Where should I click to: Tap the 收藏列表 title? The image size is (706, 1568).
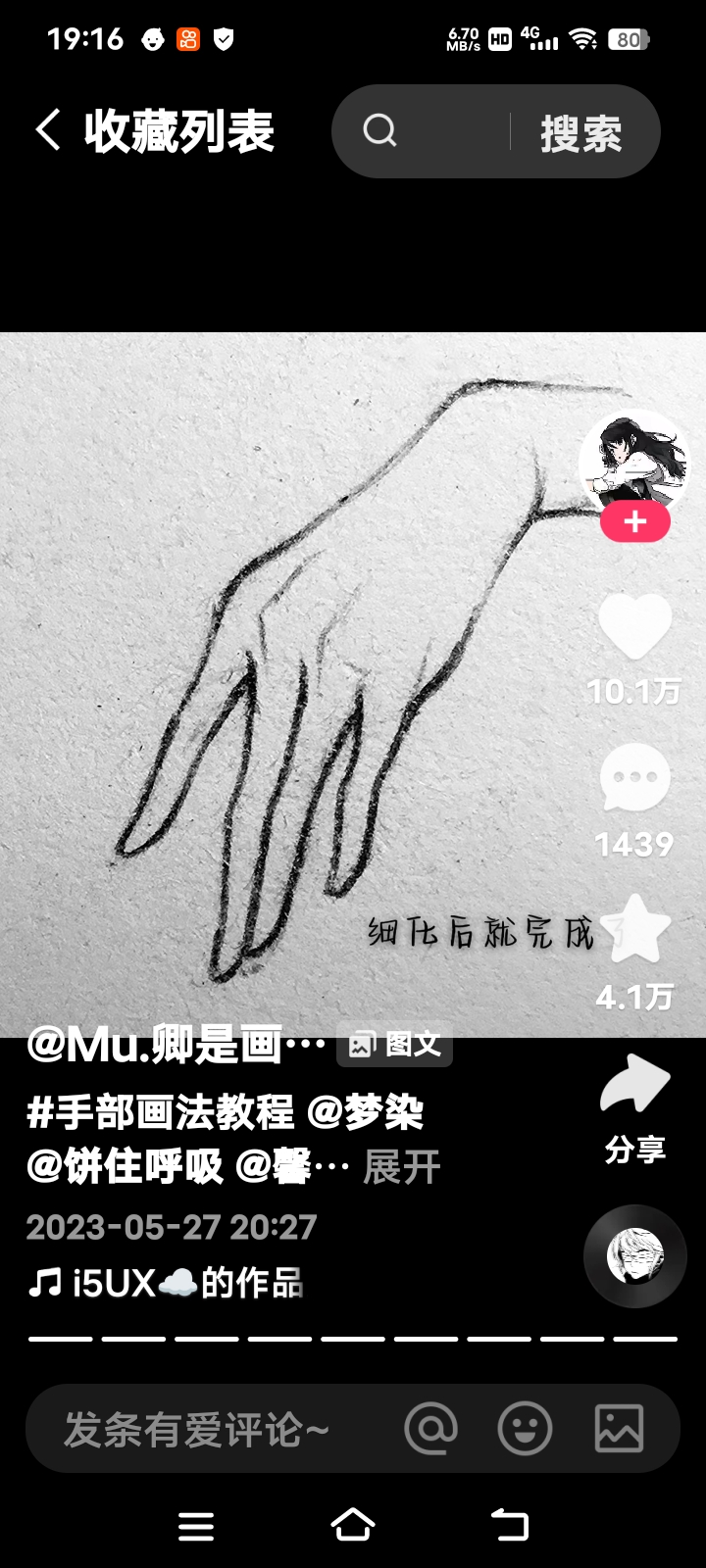coord(181,128)
